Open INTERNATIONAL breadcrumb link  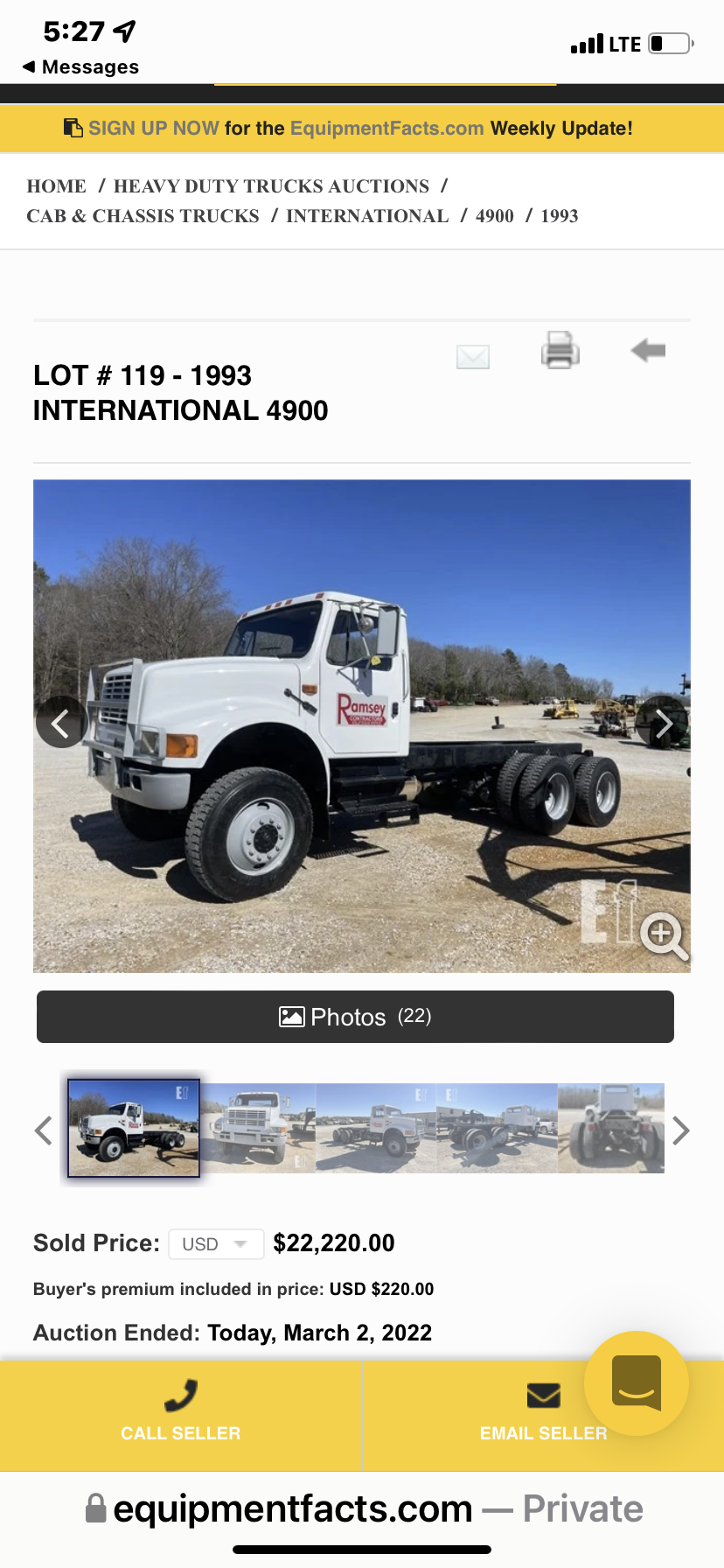click(367, 216)
